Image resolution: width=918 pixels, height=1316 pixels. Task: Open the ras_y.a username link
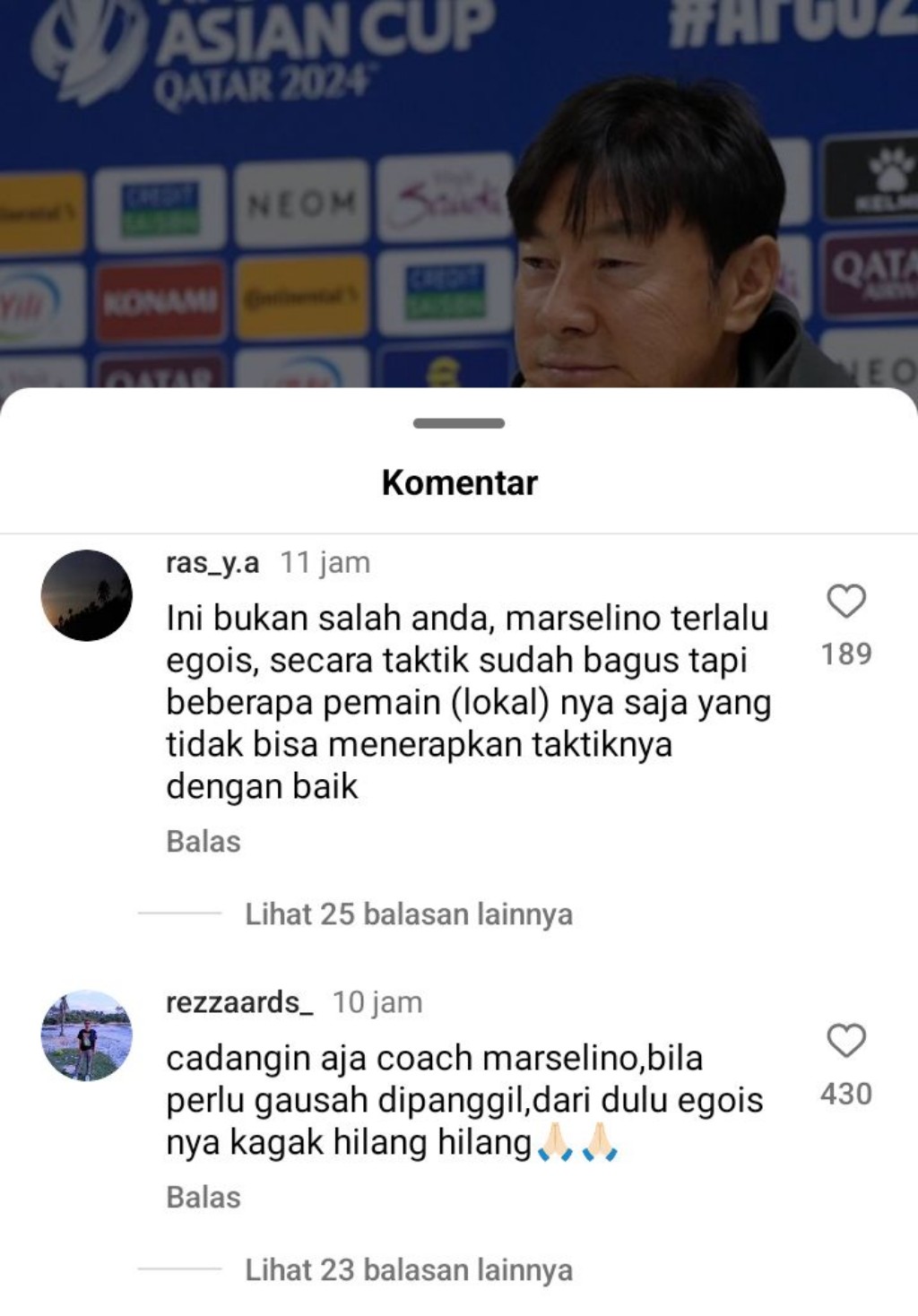tap(212, 562)
